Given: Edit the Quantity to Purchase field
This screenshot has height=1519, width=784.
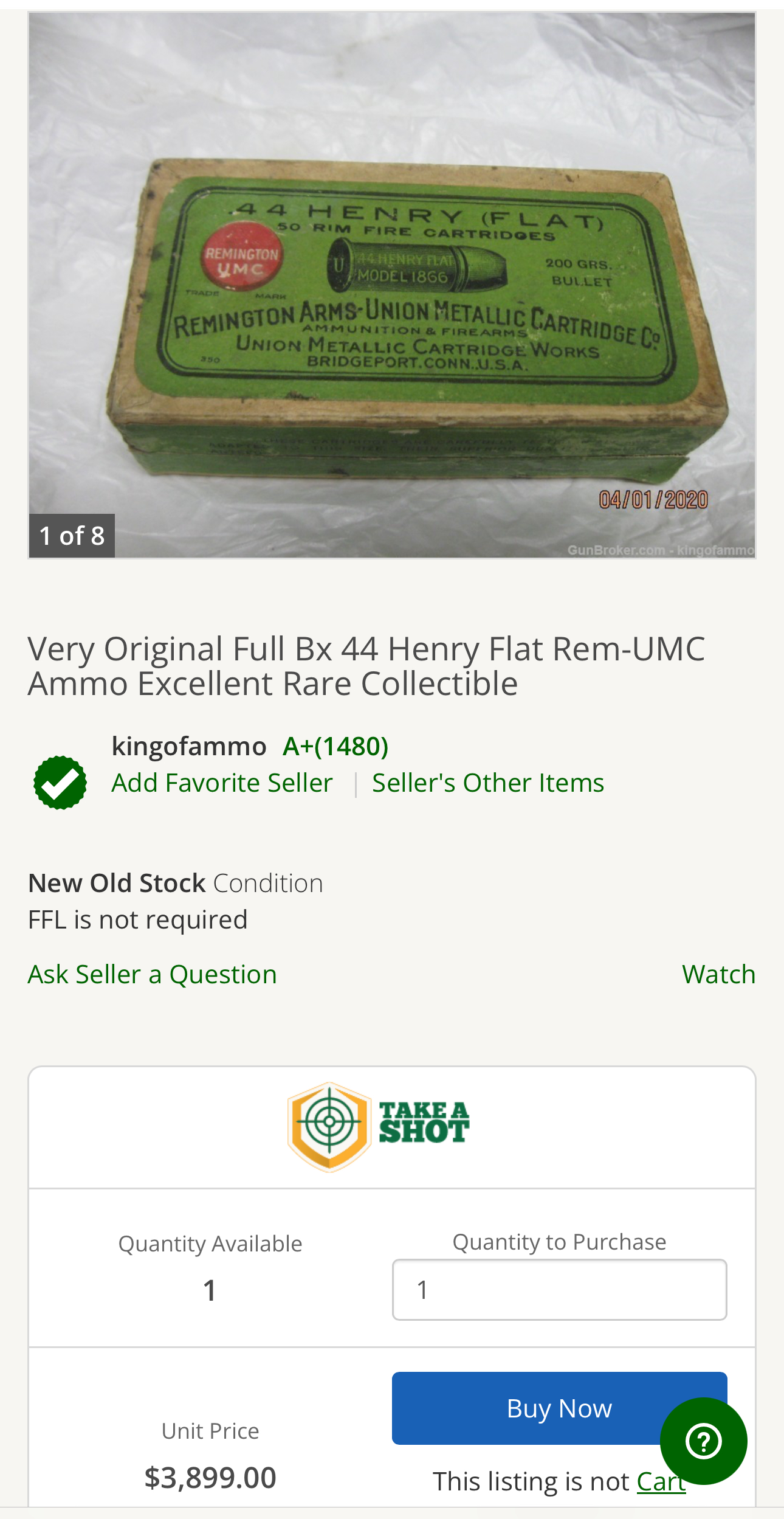Looking at the screenshot, I should click(559, 1289).
